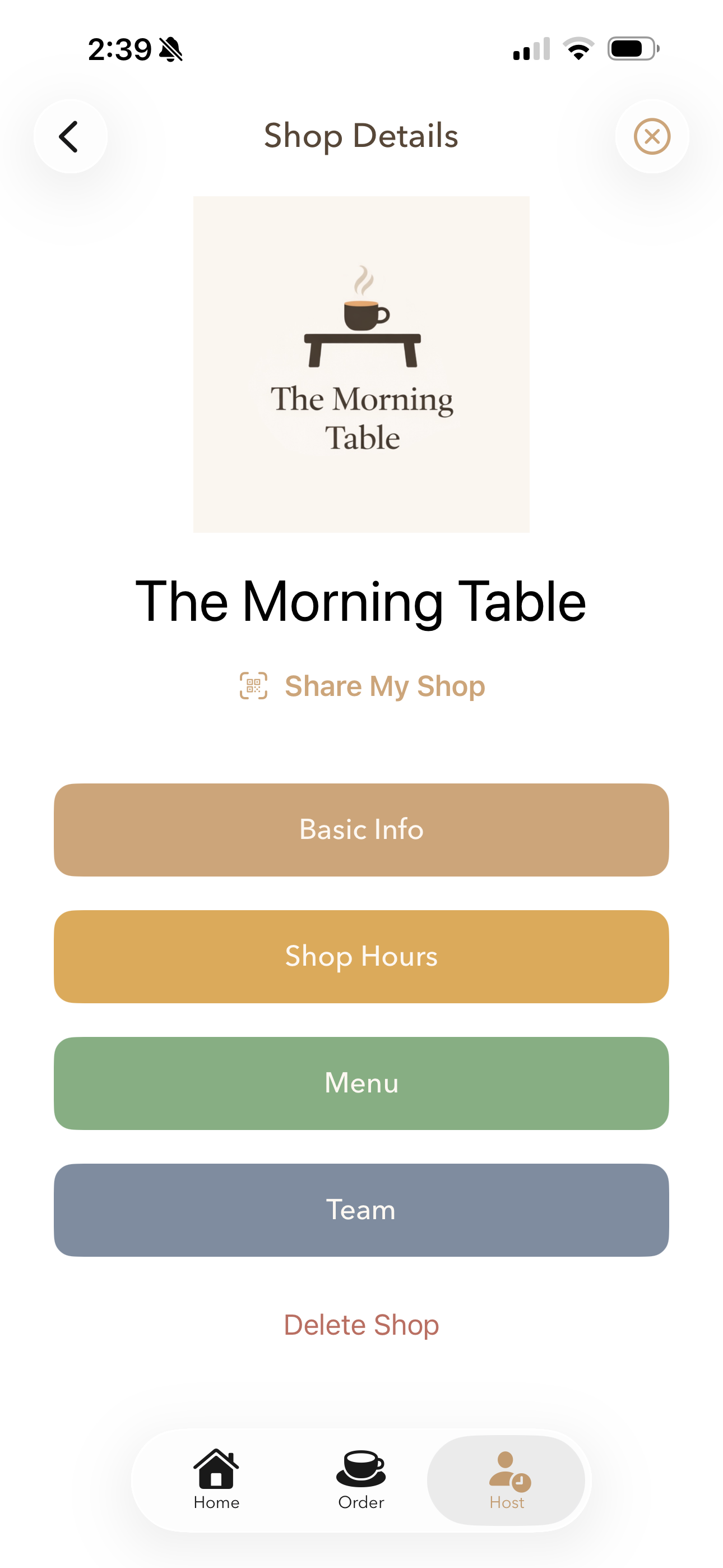
Task: Open the Shop Hours section
Action: (x=361, y=956)
